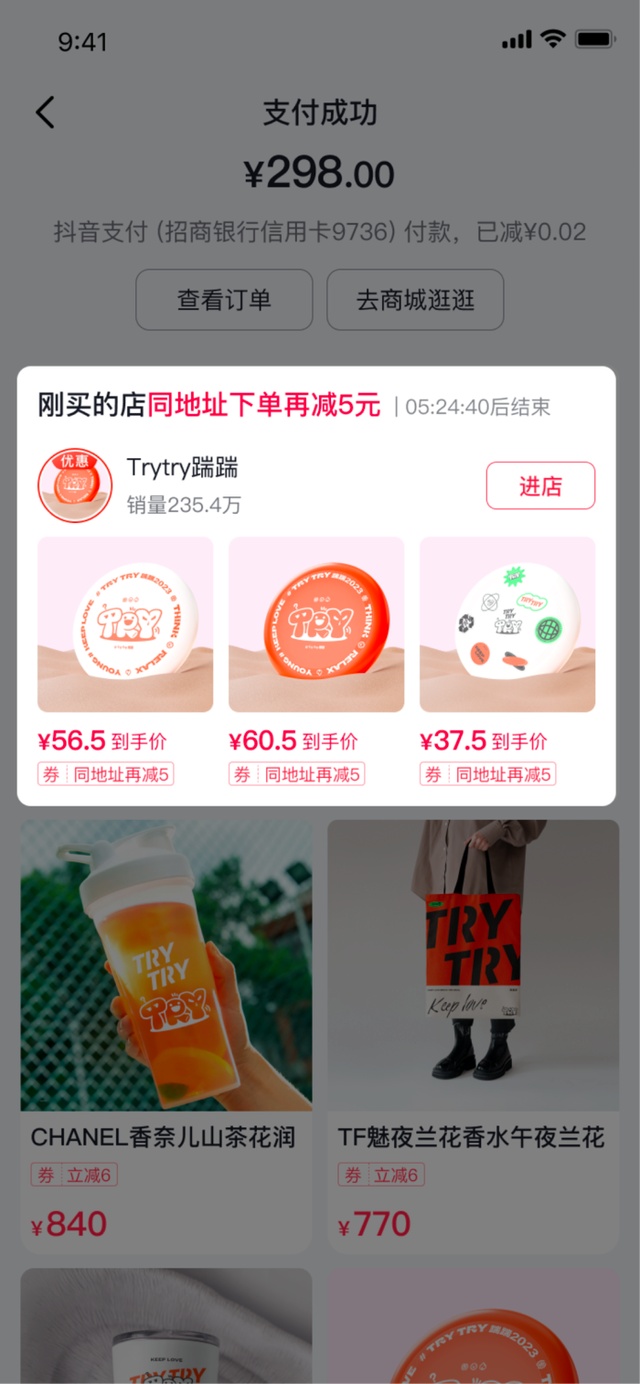Open 去商城逛逛 to browse the mall
The height and width of the screenshot is (1384, 640).
tap(415, 299)
